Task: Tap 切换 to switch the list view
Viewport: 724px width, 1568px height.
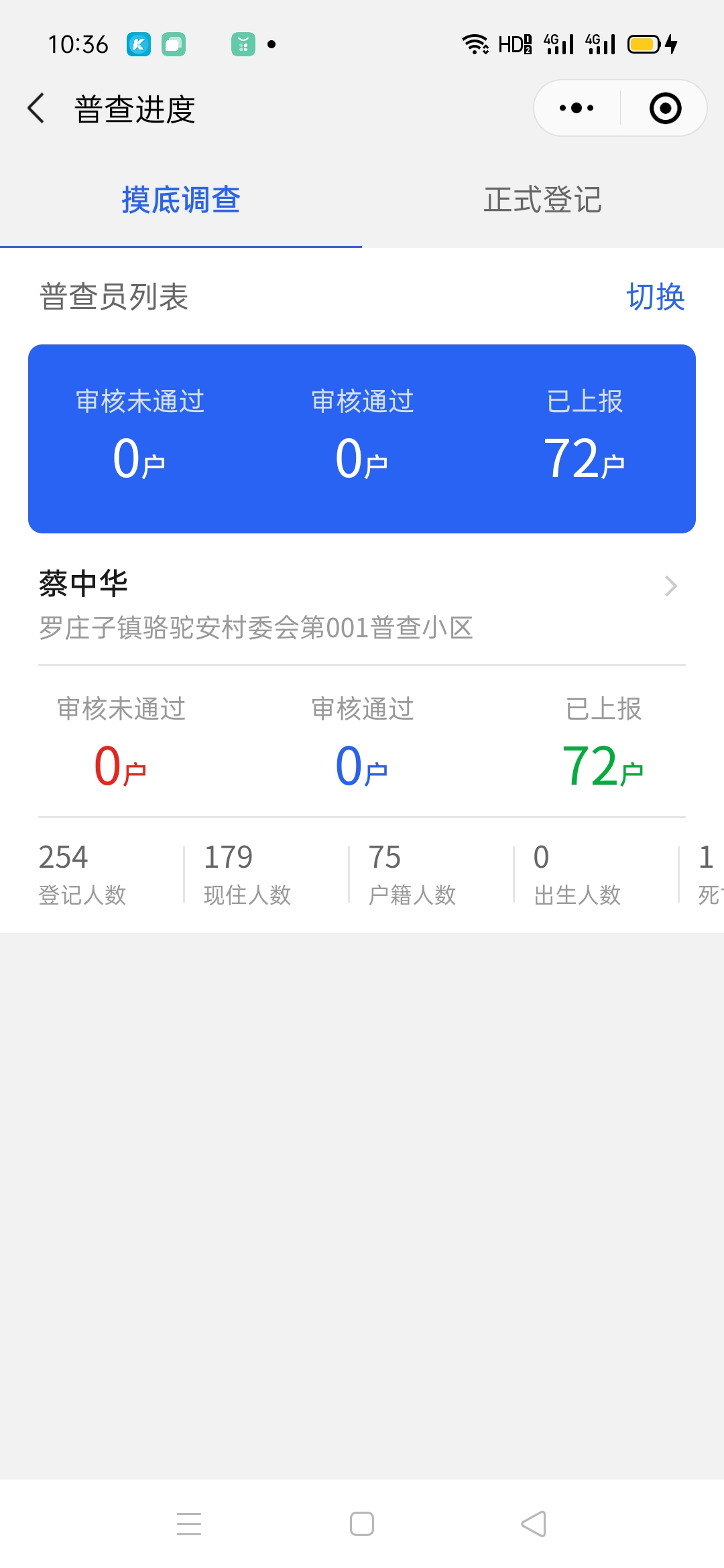Action: click(655, 296)
